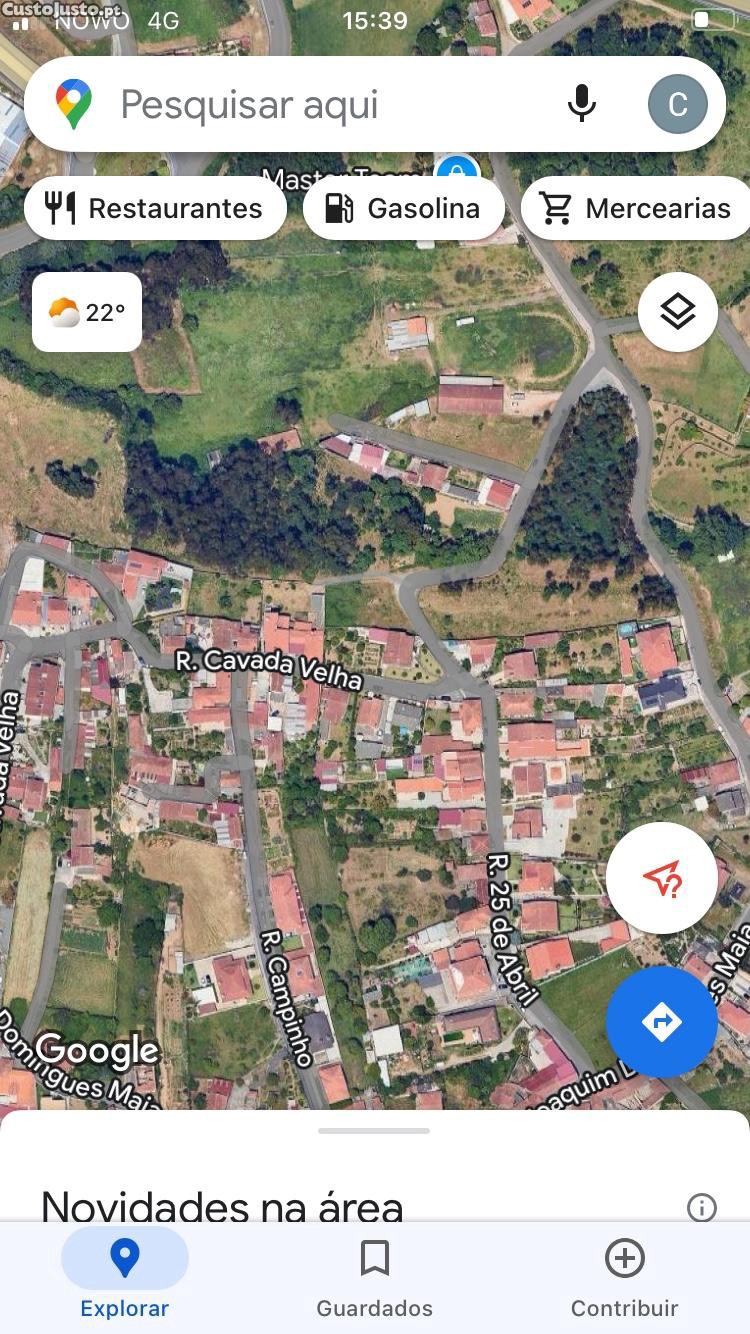Start voice search with the microphone
Screen dimensions: 750x1334
click(581, 104)
